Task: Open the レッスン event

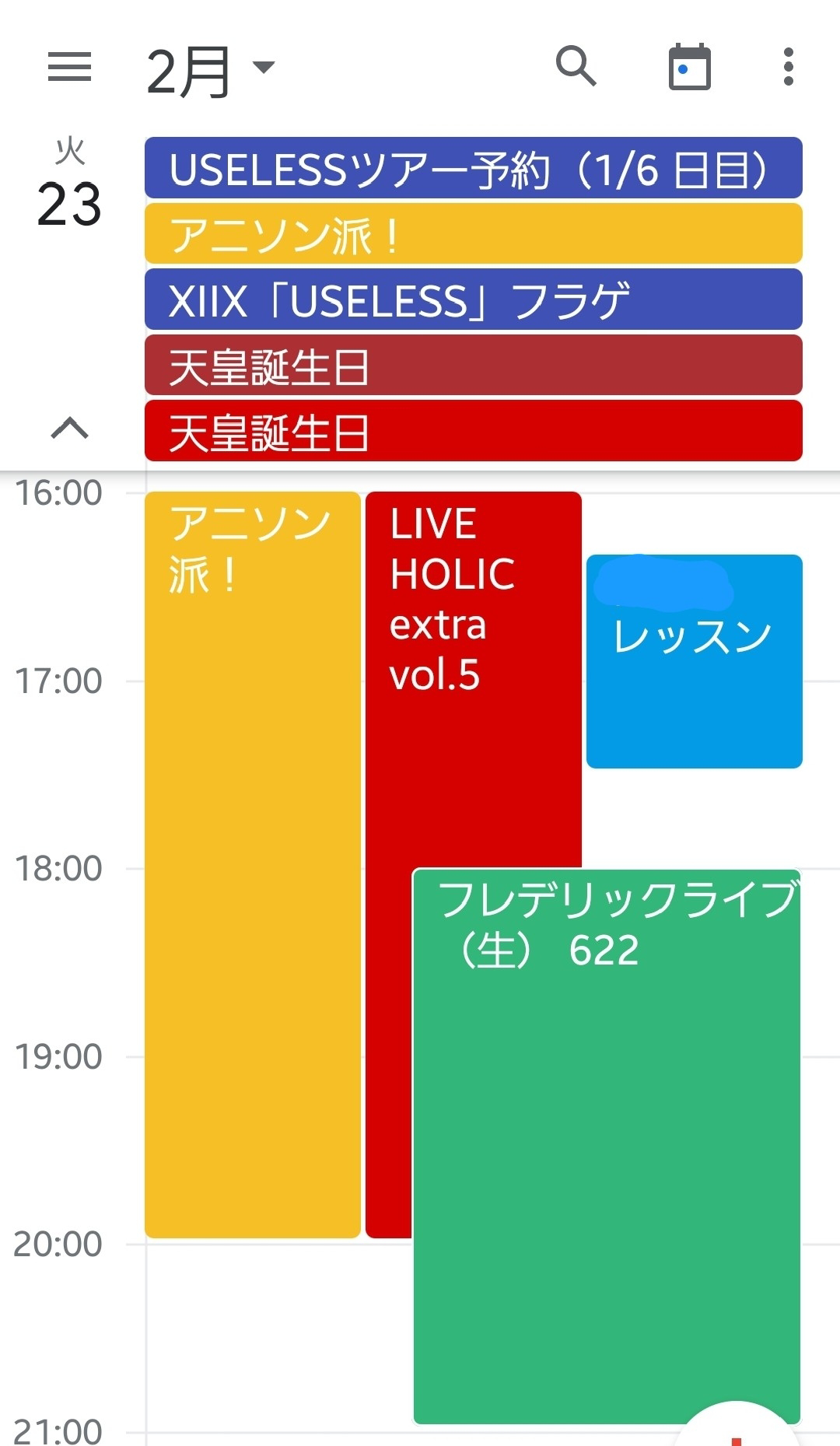Action: (x=694, y=661)
